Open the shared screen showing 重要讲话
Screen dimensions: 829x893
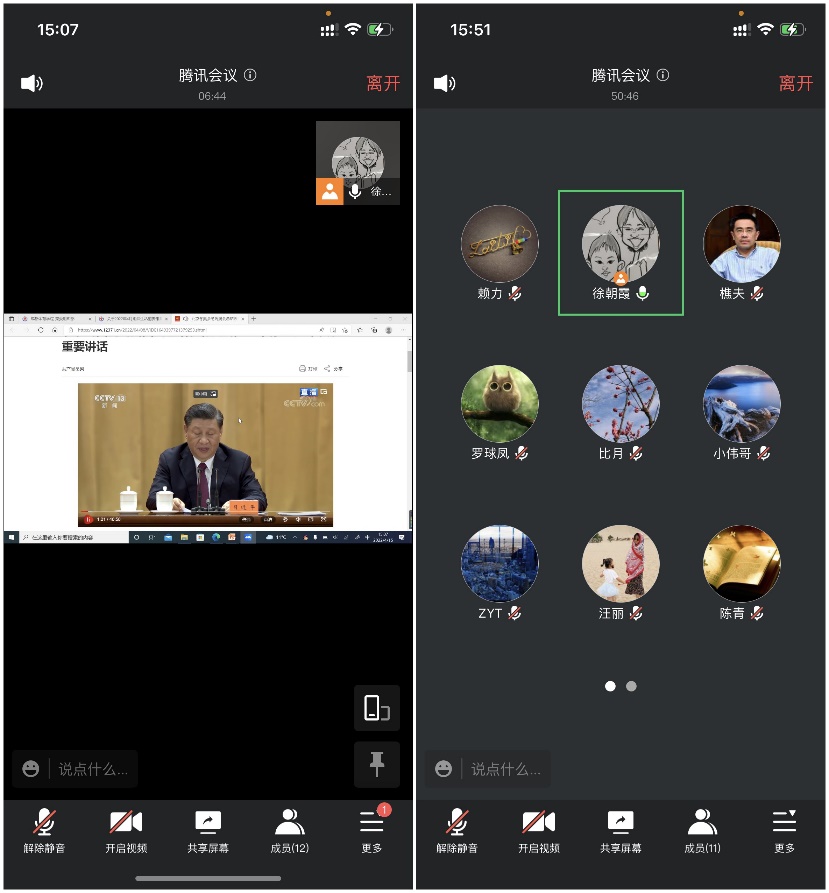[207, 428]
